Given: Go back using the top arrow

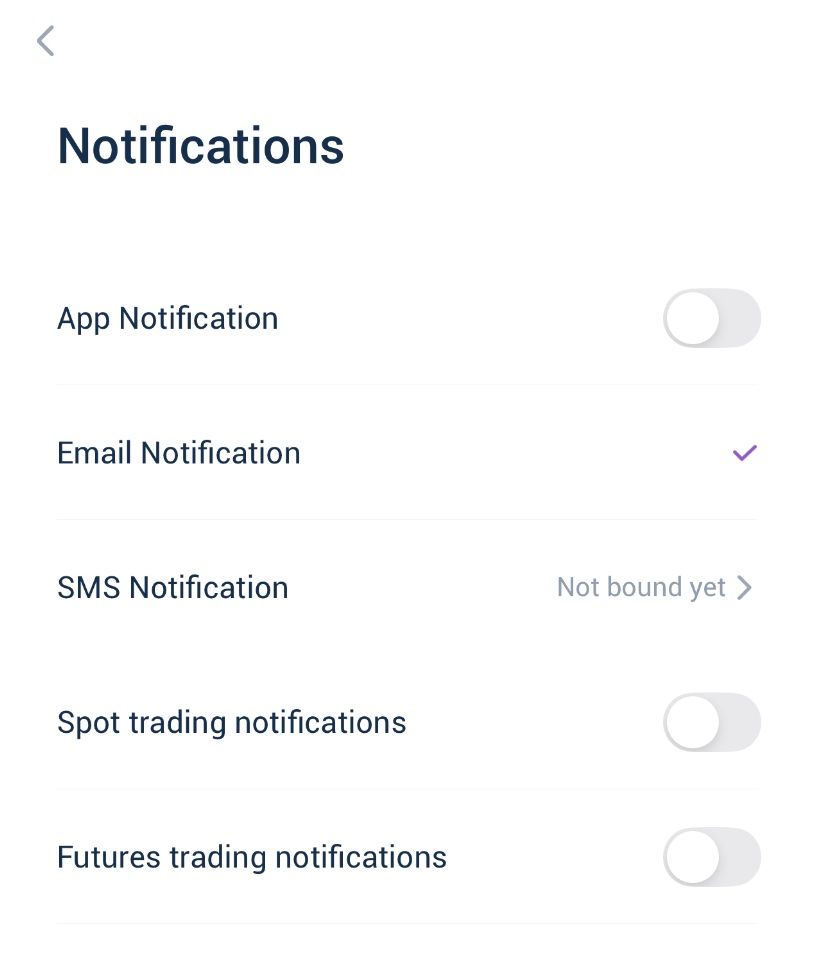Looking at the screenshot, I should (x=45, y=41).
